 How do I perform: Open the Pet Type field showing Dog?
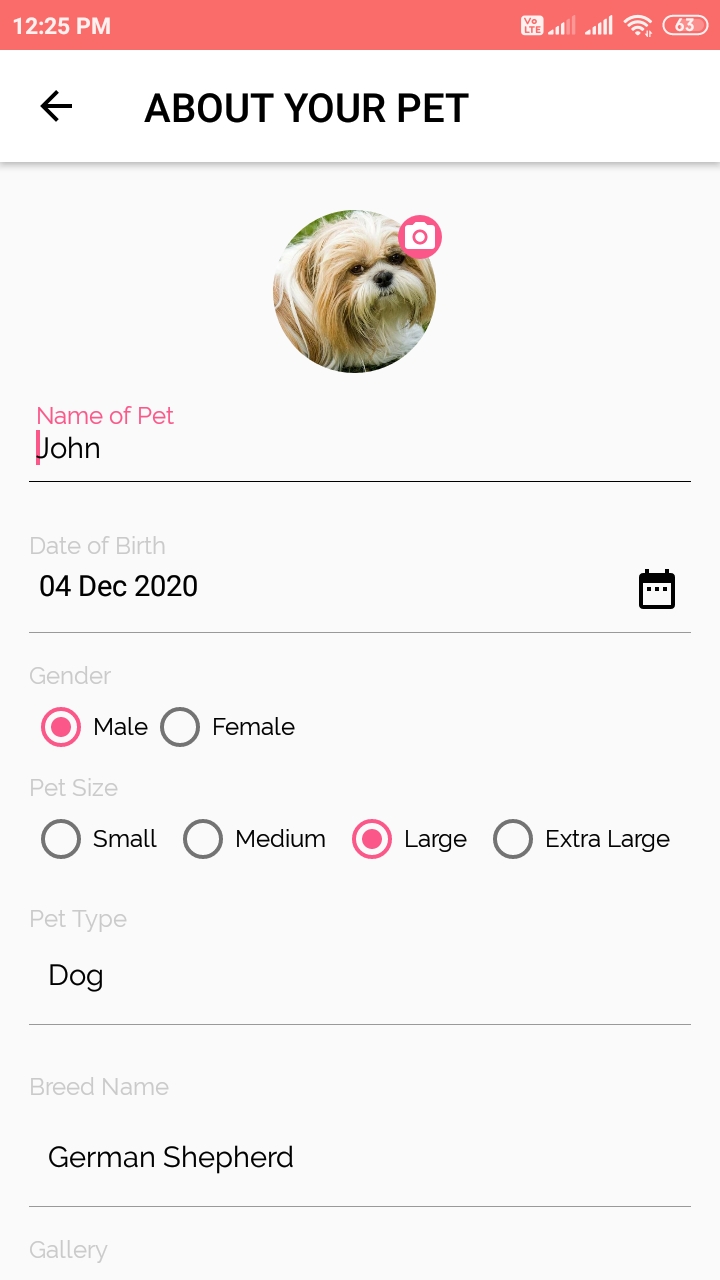click(360, 976)
